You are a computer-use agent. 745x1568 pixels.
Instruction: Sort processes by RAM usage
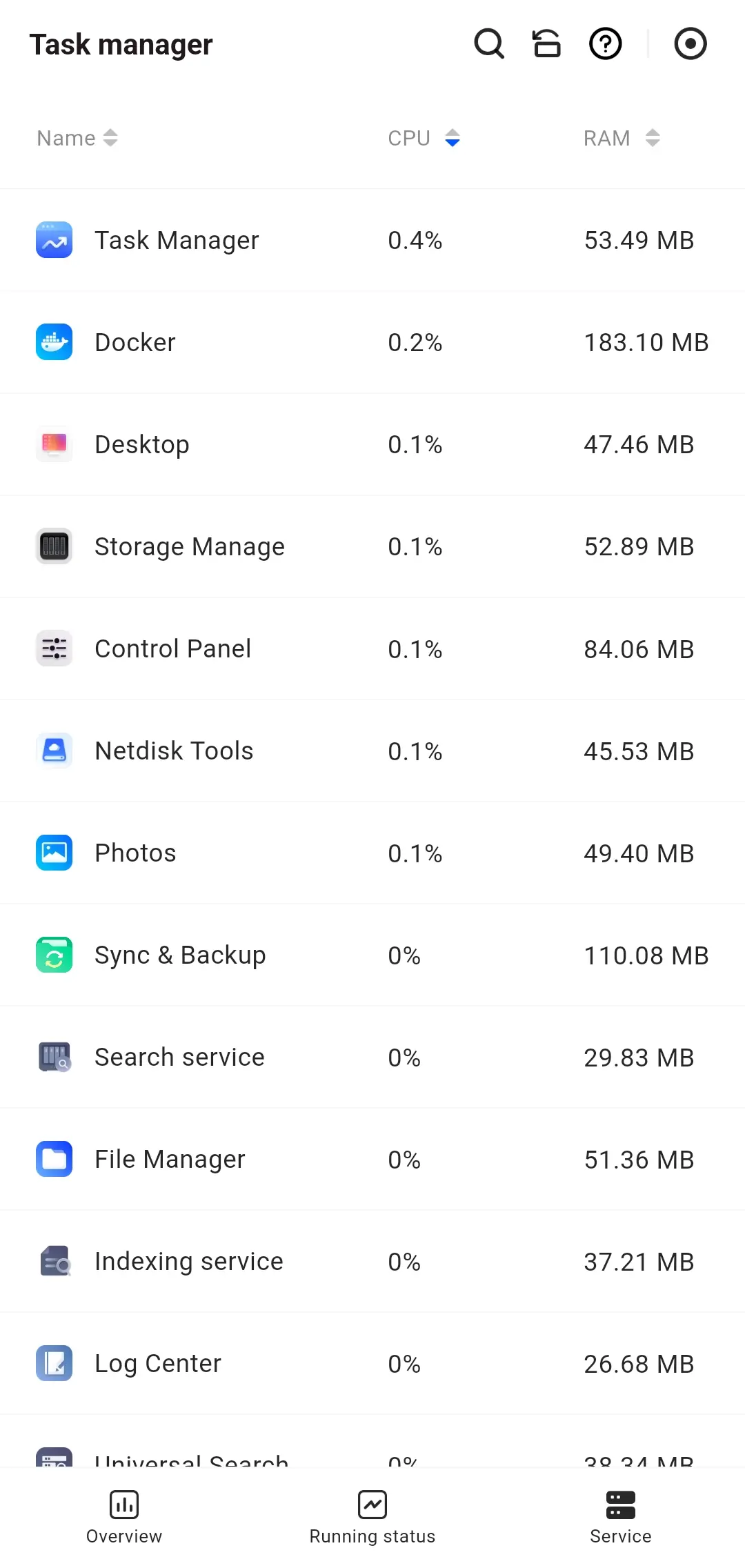click(x=622, y=138)
